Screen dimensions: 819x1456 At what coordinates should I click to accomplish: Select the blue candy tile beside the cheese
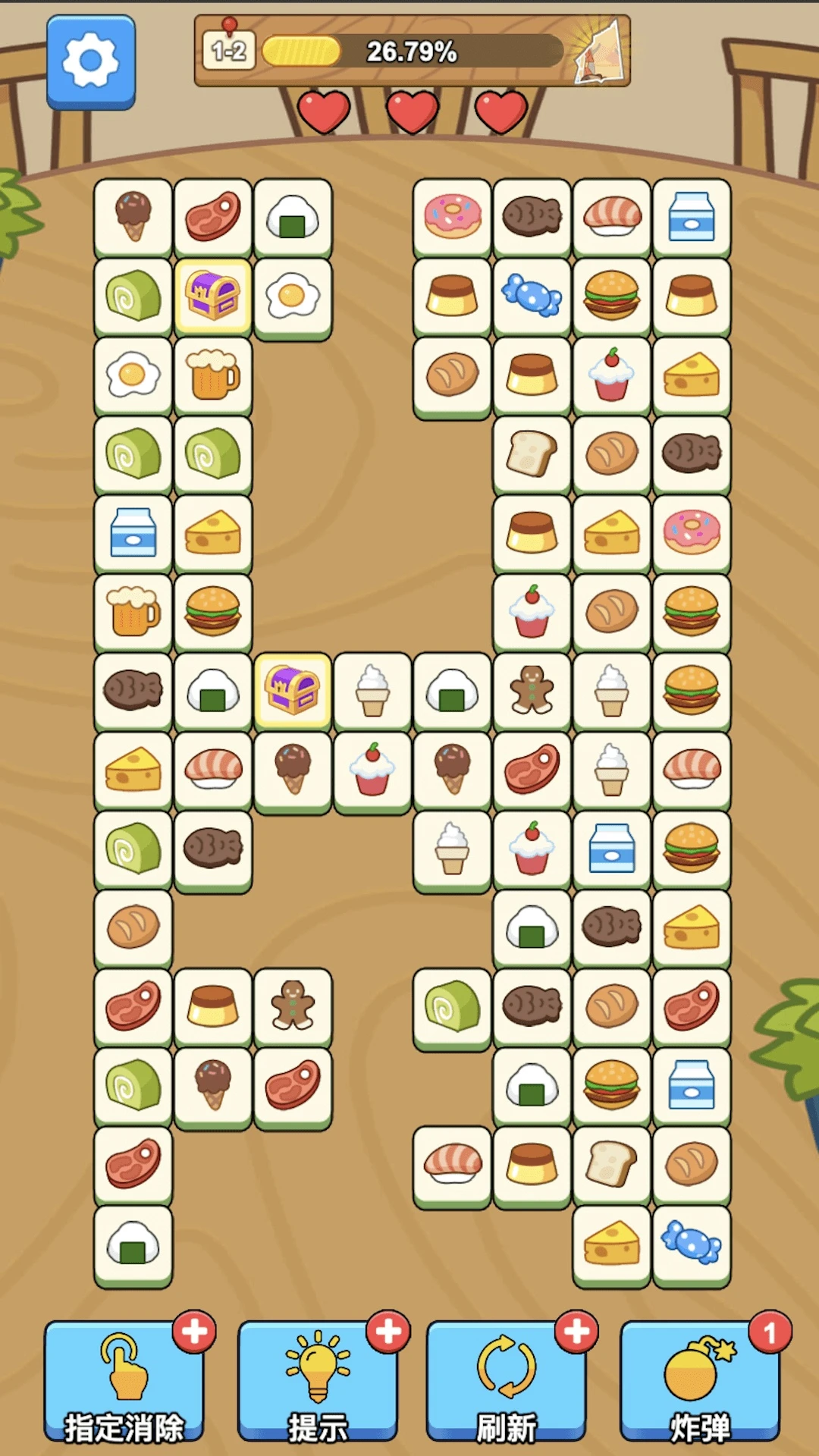point(692,1244)
